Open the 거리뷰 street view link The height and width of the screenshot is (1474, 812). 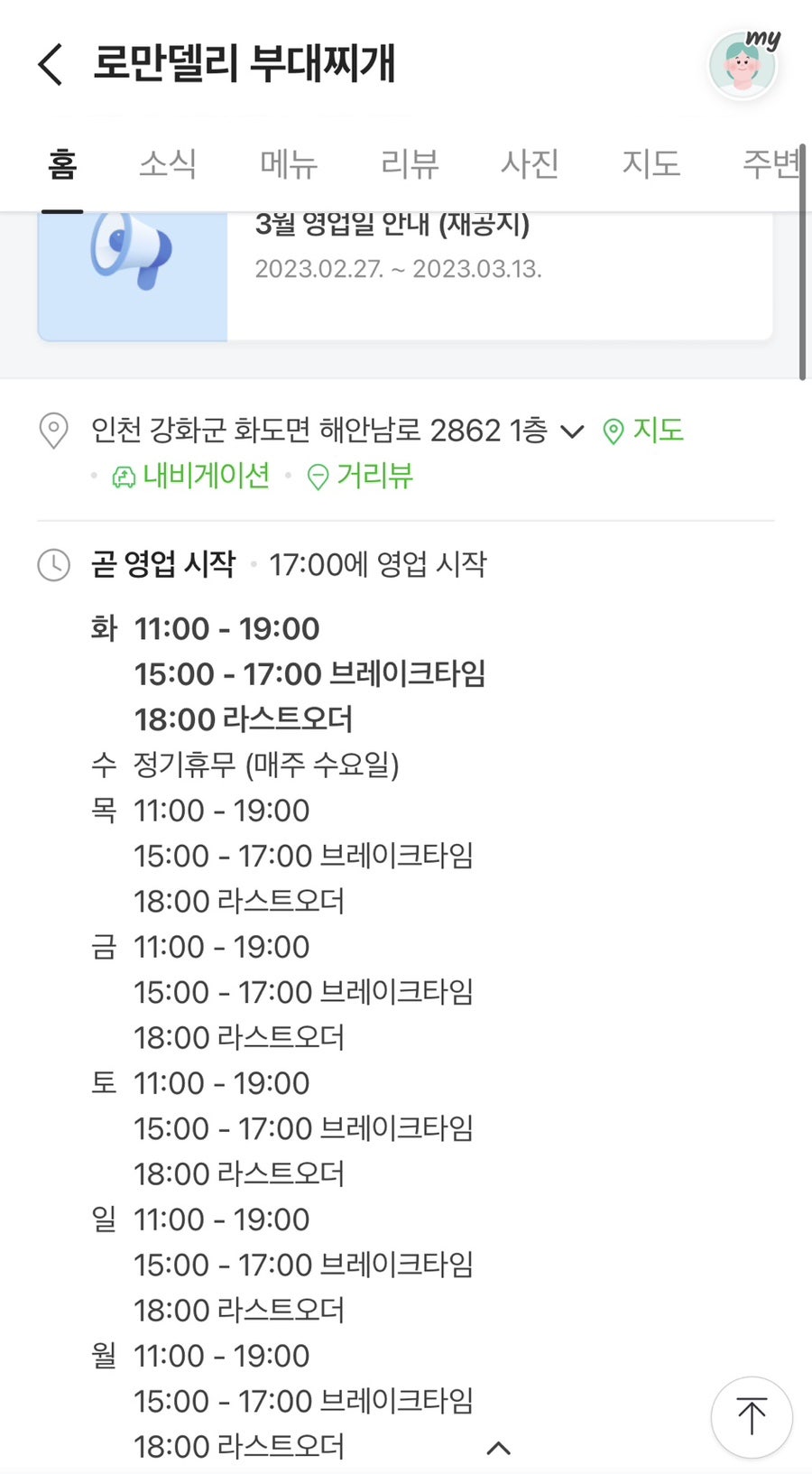click(x=361, y=476)
